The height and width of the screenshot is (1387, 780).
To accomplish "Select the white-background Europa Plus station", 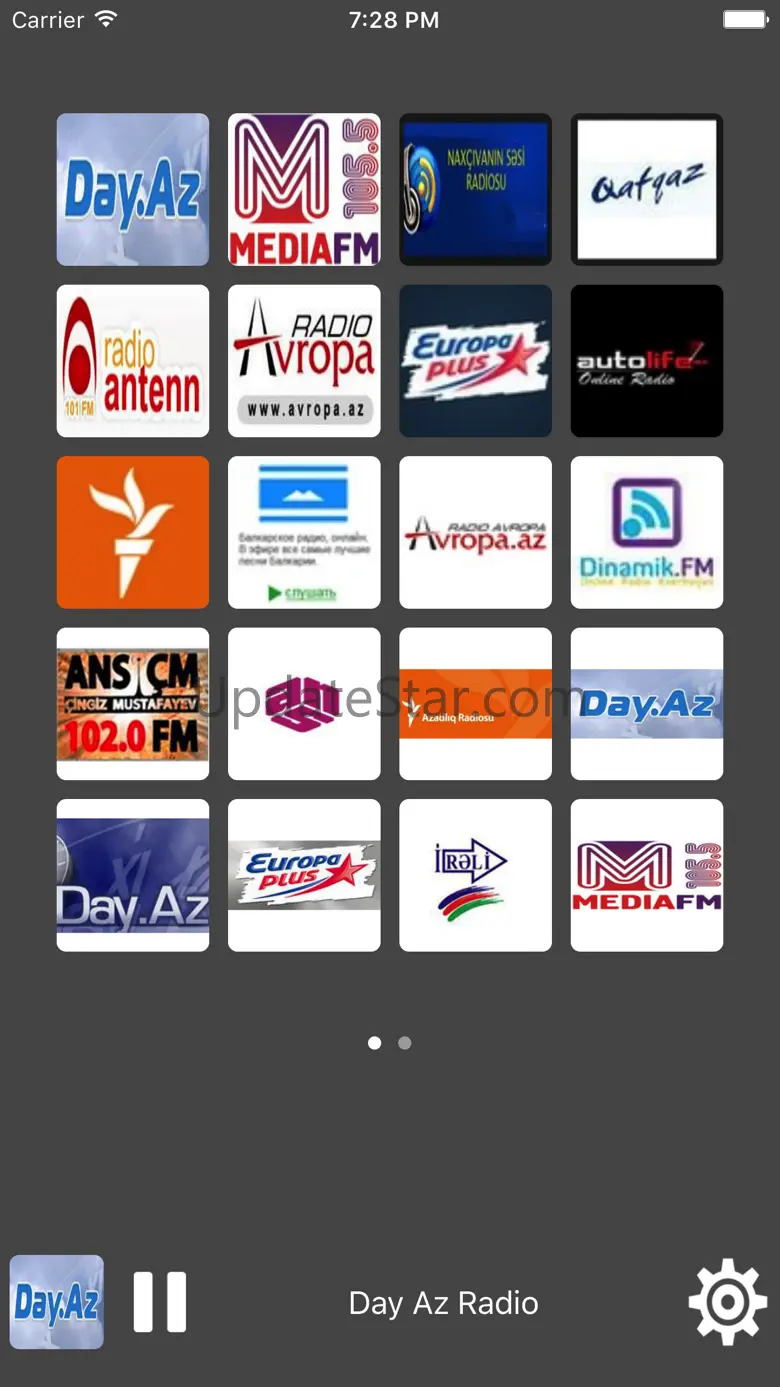I will point(304,875).
